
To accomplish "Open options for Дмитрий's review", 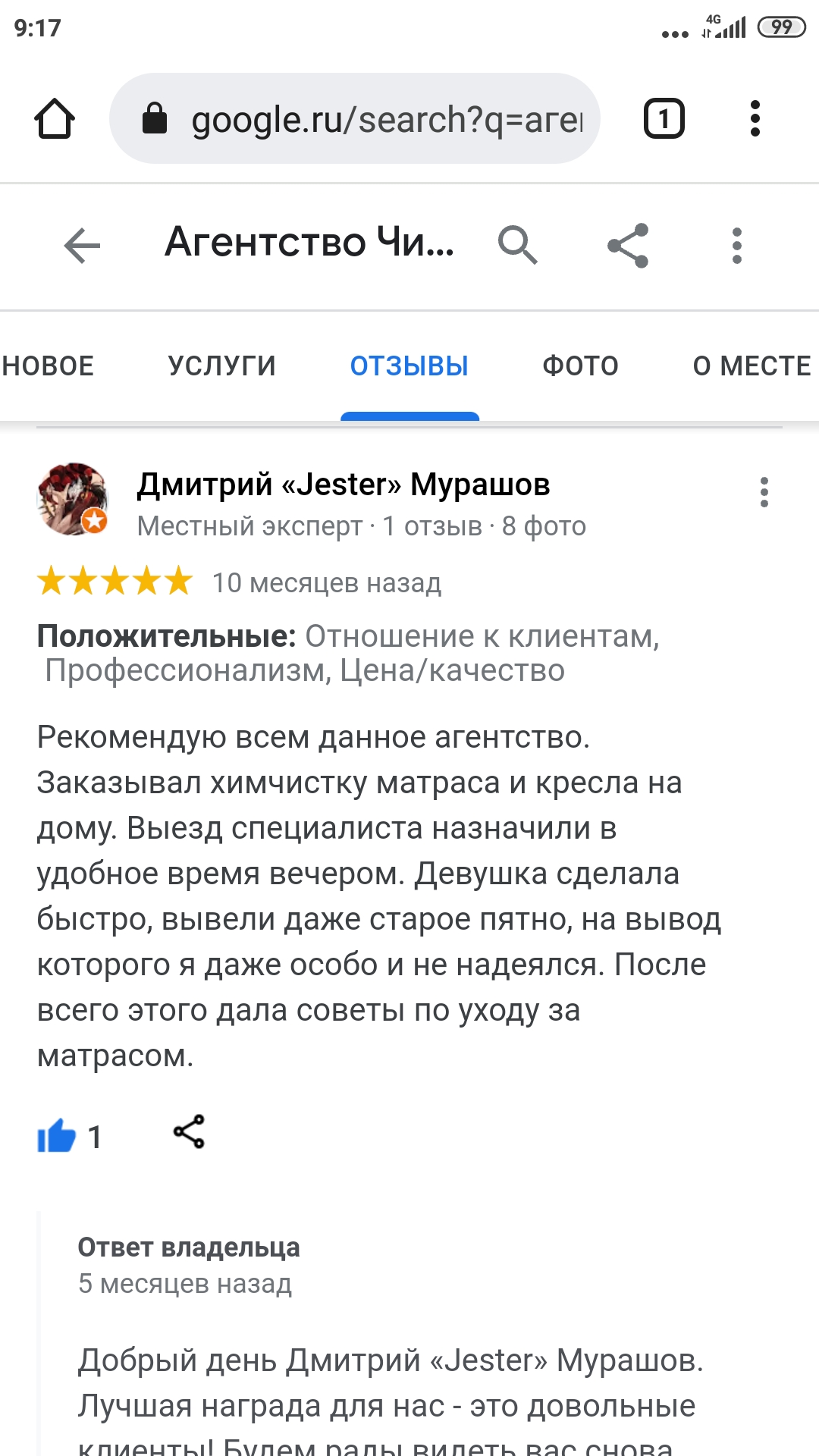I will tap(764, 492).
